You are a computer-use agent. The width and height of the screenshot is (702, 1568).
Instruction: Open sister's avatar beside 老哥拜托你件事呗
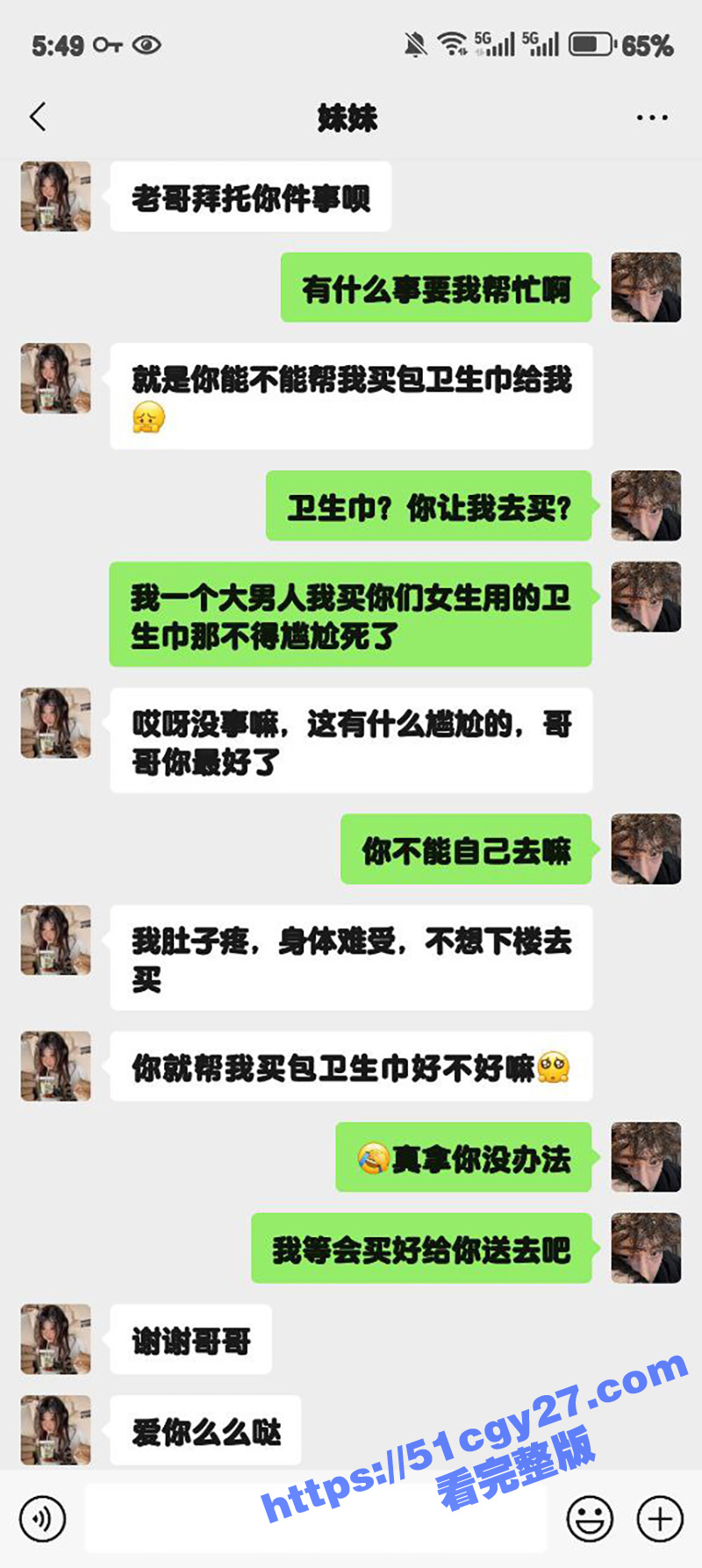[55, 197]
